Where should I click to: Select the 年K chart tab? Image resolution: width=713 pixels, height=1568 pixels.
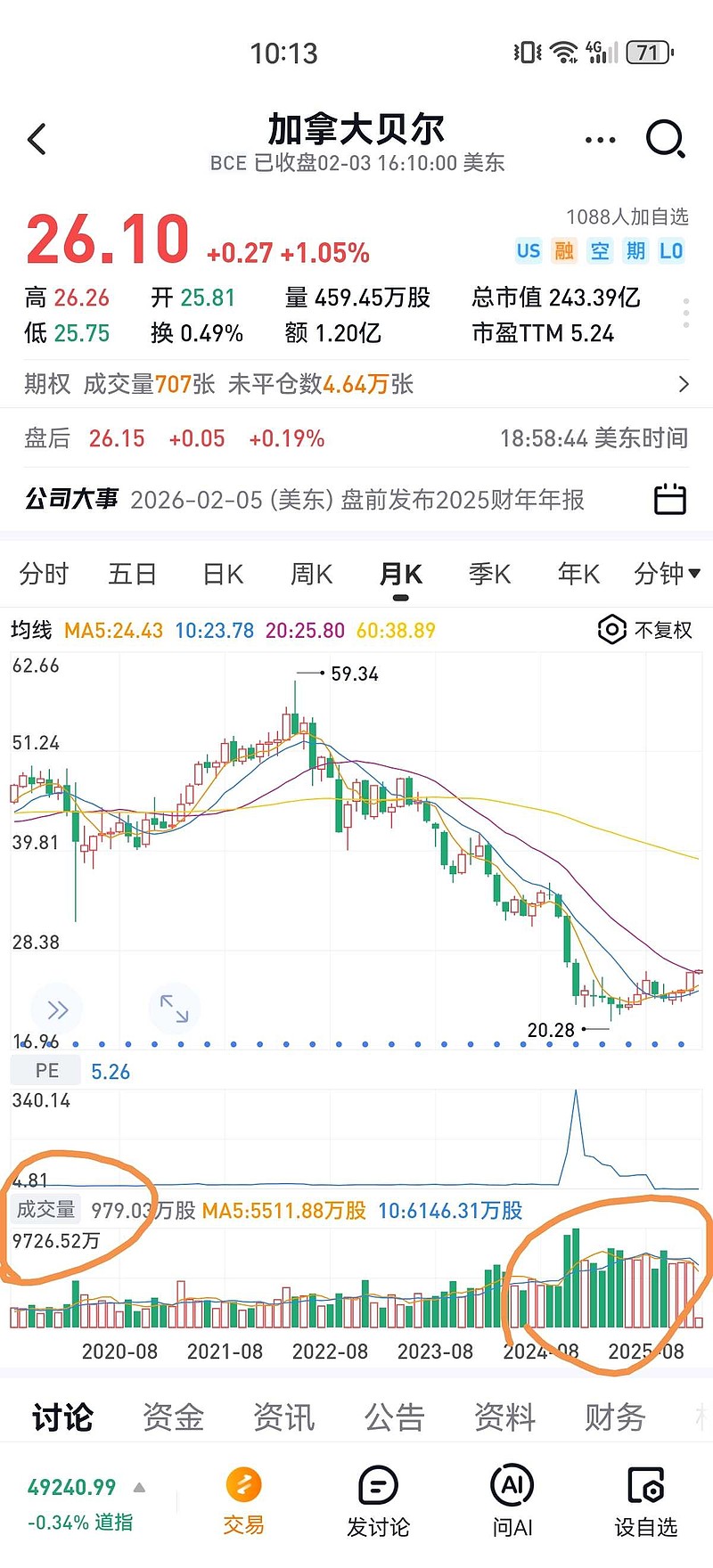coord(578,575)
